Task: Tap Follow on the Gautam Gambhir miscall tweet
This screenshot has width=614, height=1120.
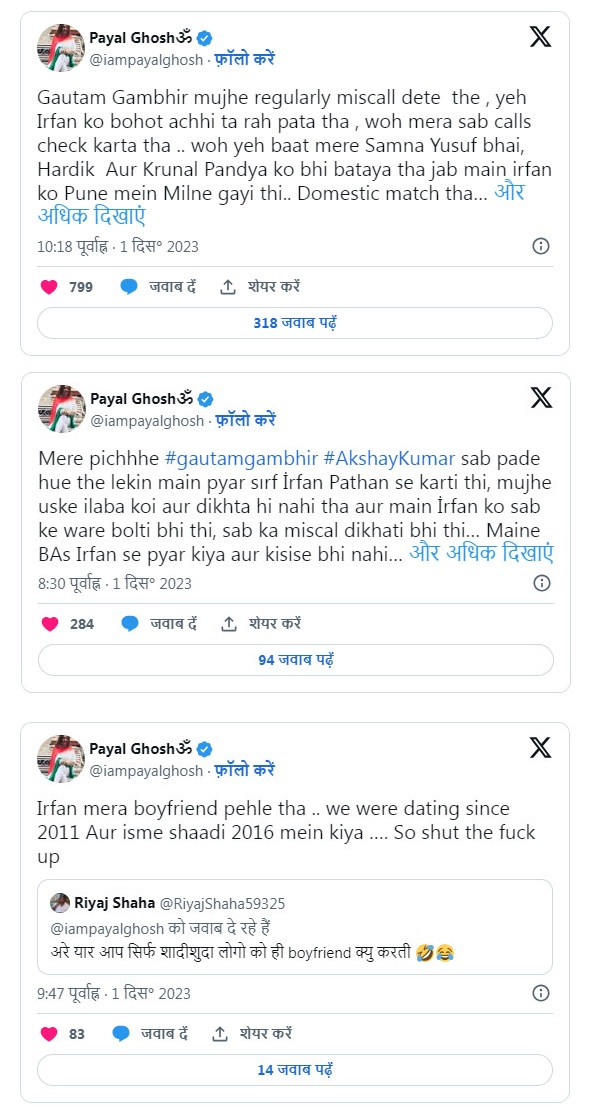Action: click(x=245, y=60)
